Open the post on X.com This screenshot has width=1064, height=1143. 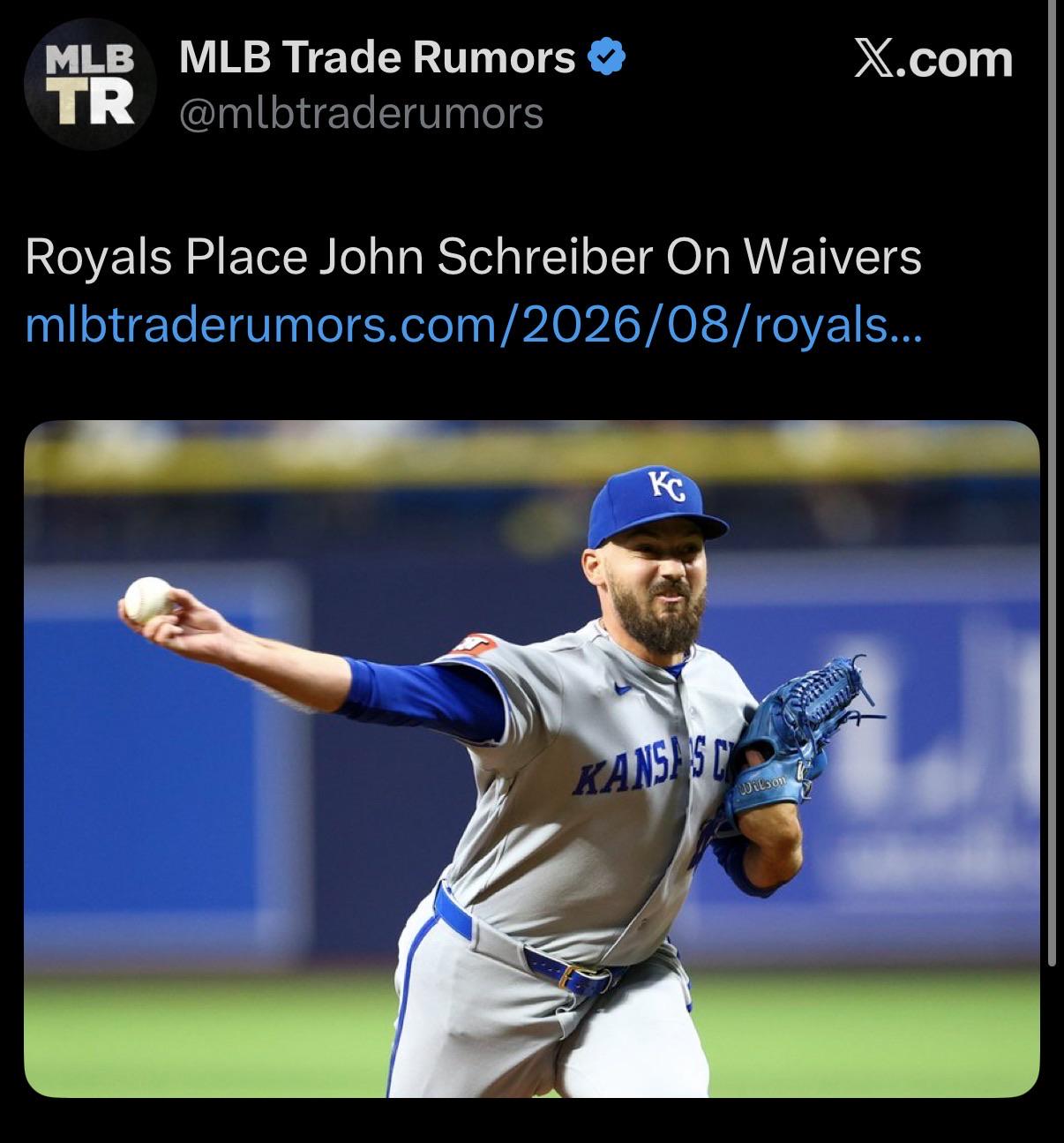933,59
